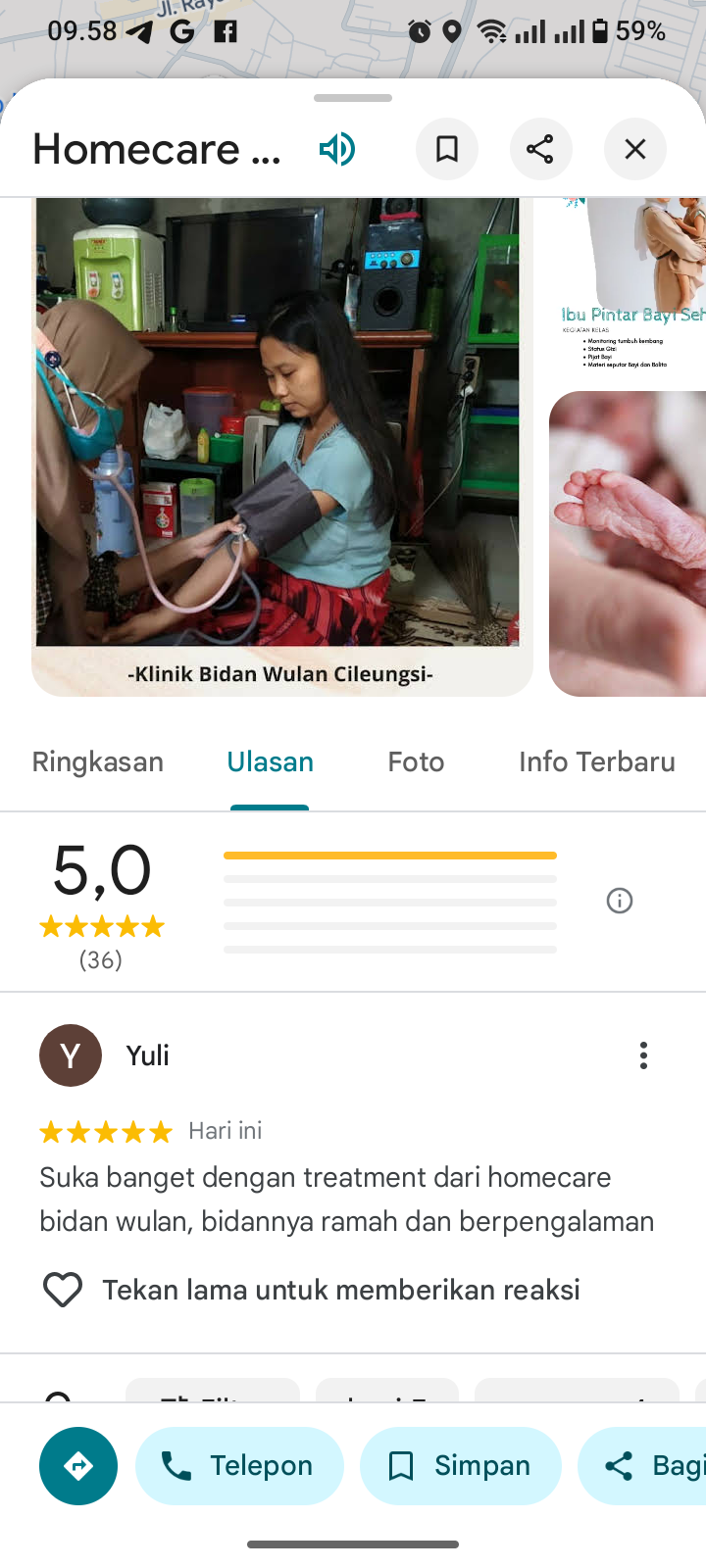Tap the Bagikan share chip
706x1568 pixels.
click(647, 1466)
